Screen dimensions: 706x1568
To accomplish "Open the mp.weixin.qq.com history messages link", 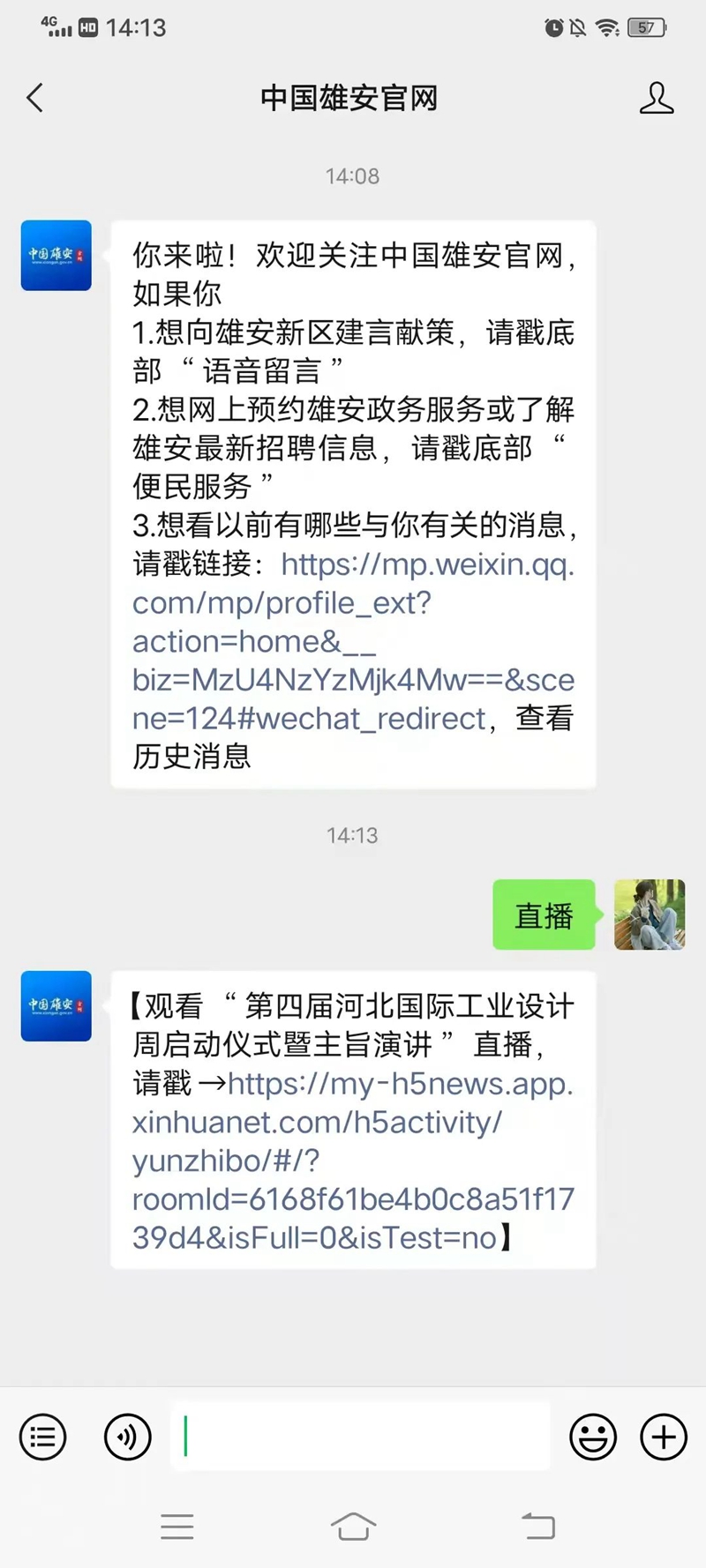I will click(353, 641).
